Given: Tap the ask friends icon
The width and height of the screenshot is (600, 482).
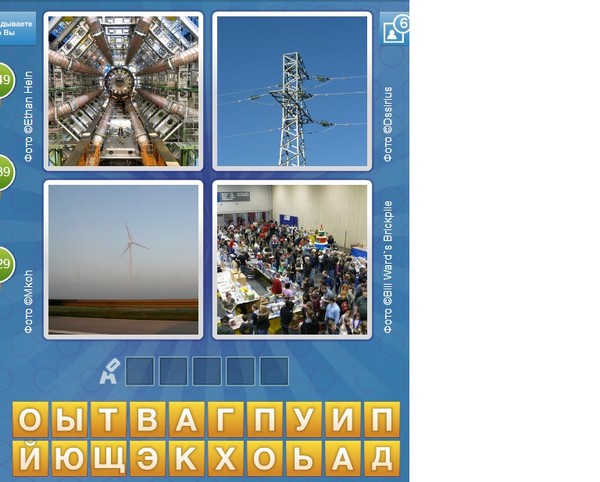Looking at the screenshot, I should 395,28.
